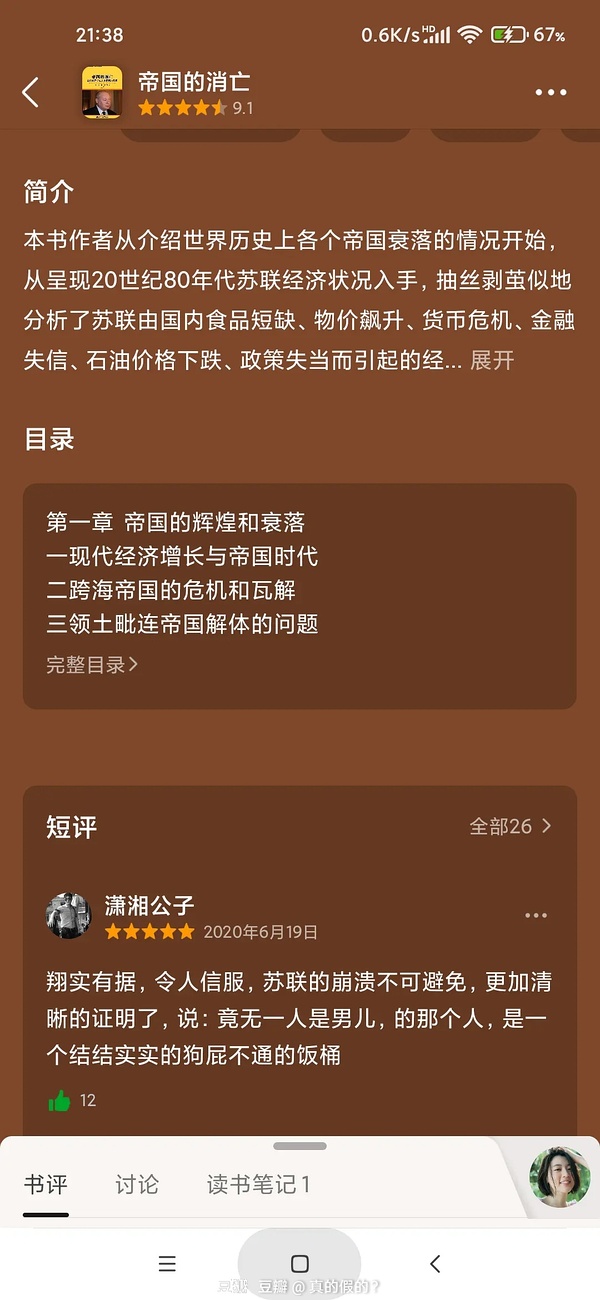Like 潇湘公子's short review
The image size is (600, 1300).
61,1101
